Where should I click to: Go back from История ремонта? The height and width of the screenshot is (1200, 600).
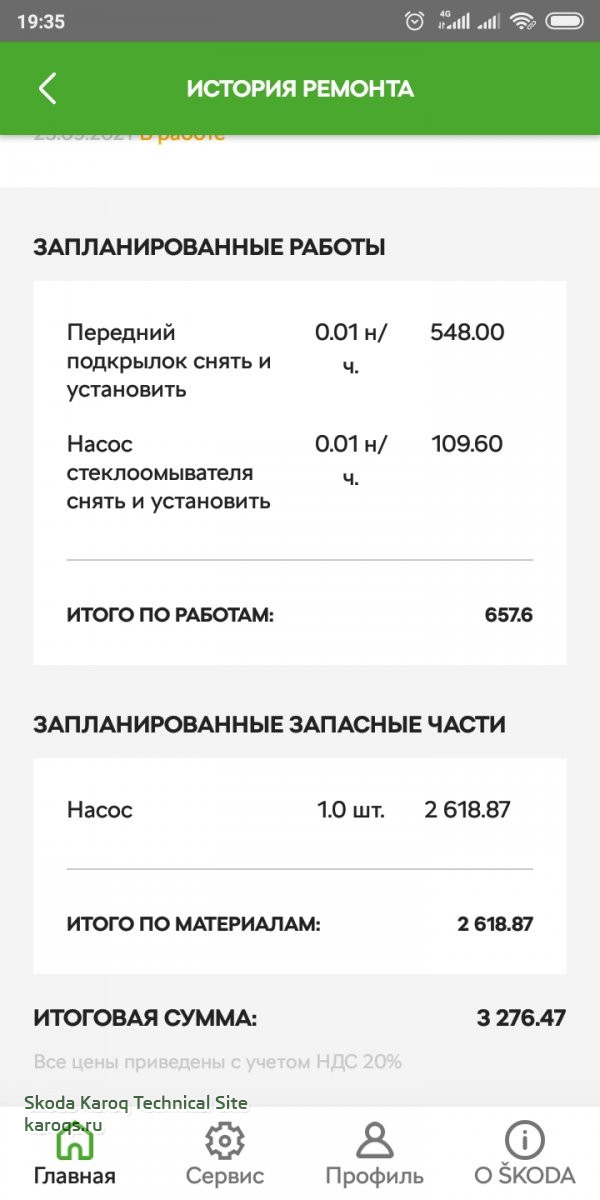point(47,88)
